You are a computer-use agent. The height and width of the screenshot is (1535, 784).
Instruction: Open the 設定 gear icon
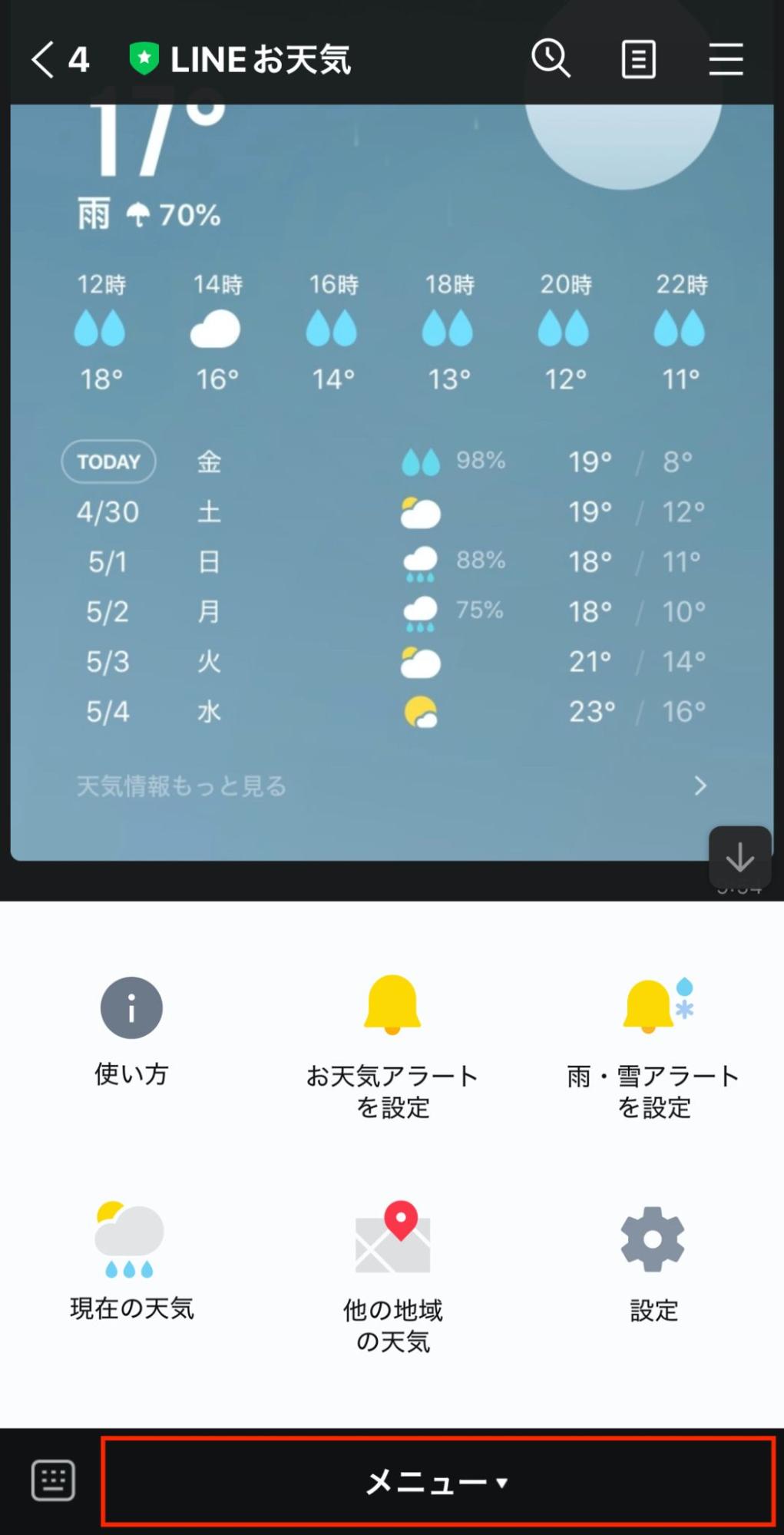652,1239
